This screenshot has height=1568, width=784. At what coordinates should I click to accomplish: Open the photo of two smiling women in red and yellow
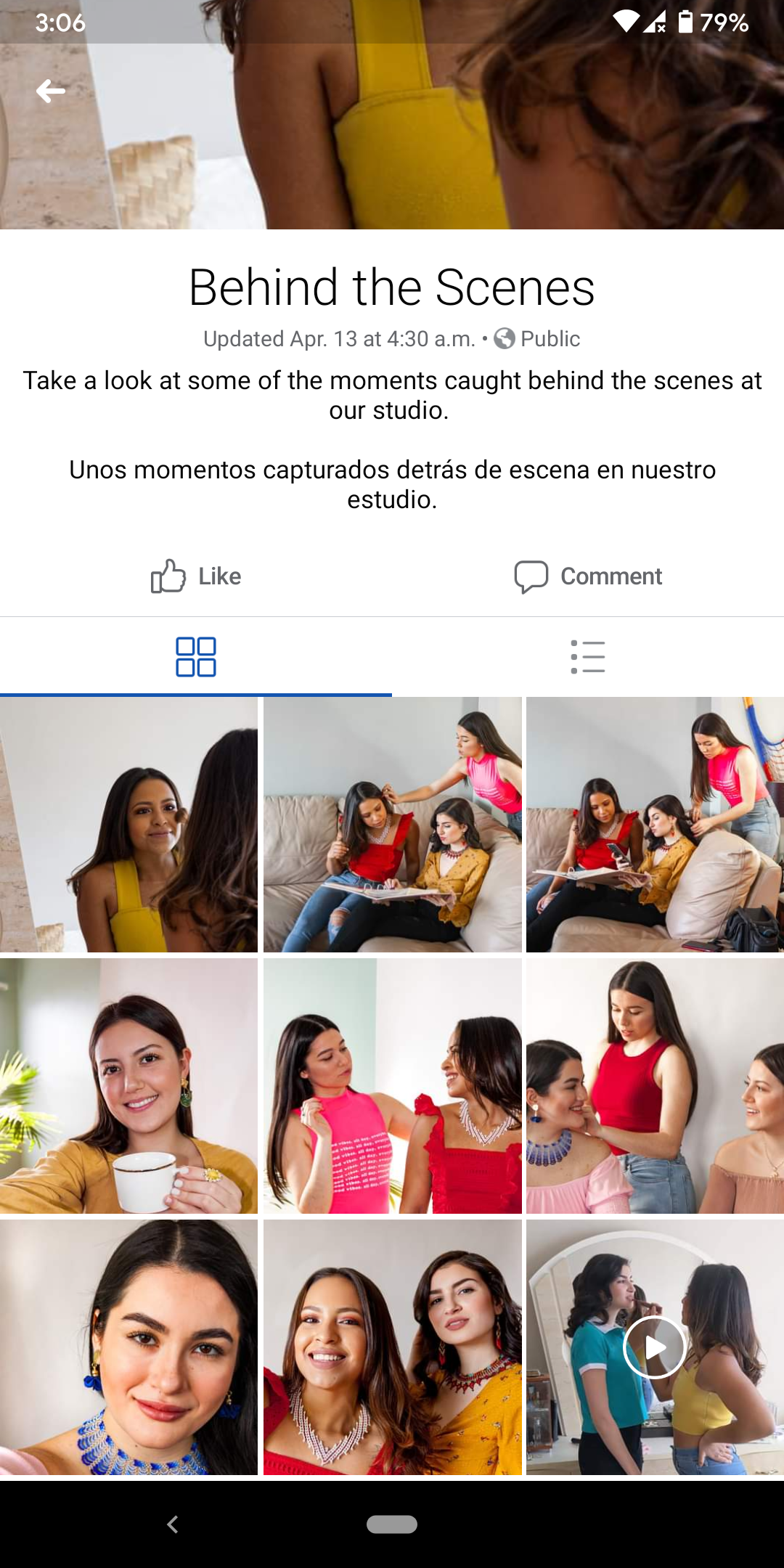[x=392, y=1347]
